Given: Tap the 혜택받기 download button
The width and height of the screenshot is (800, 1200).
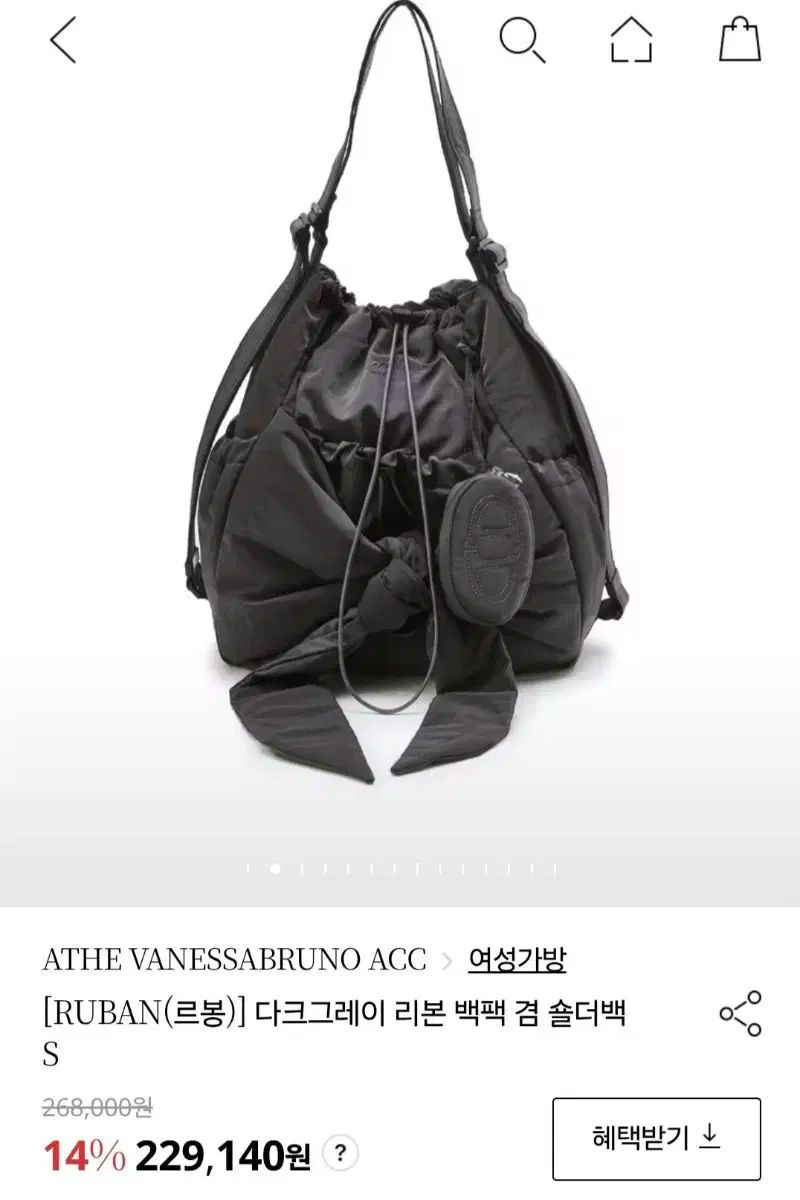Looking at the screenshot, I should pyautogui.click(x=656, y=1137).
